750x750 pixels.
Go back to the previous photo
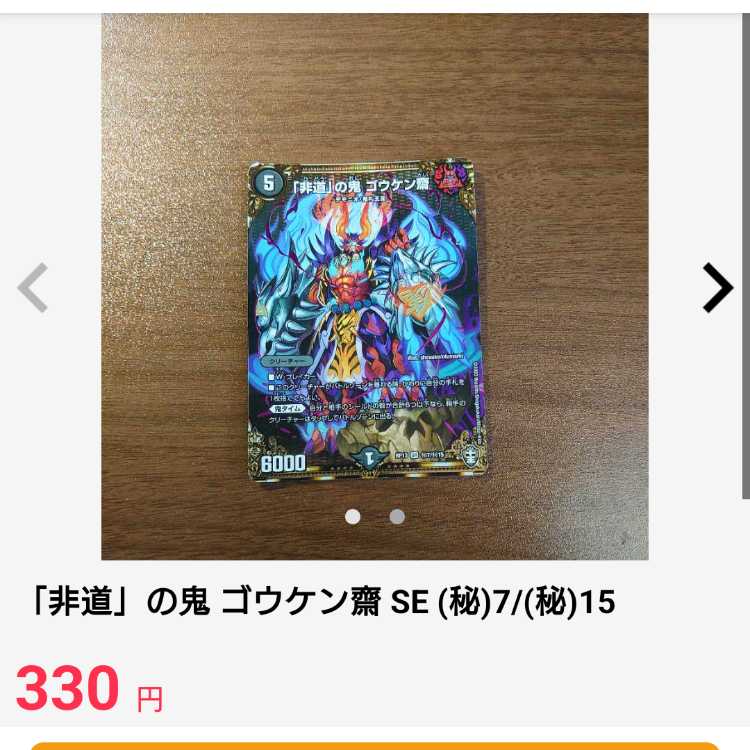pyautogui.click(x=33, y=288)
